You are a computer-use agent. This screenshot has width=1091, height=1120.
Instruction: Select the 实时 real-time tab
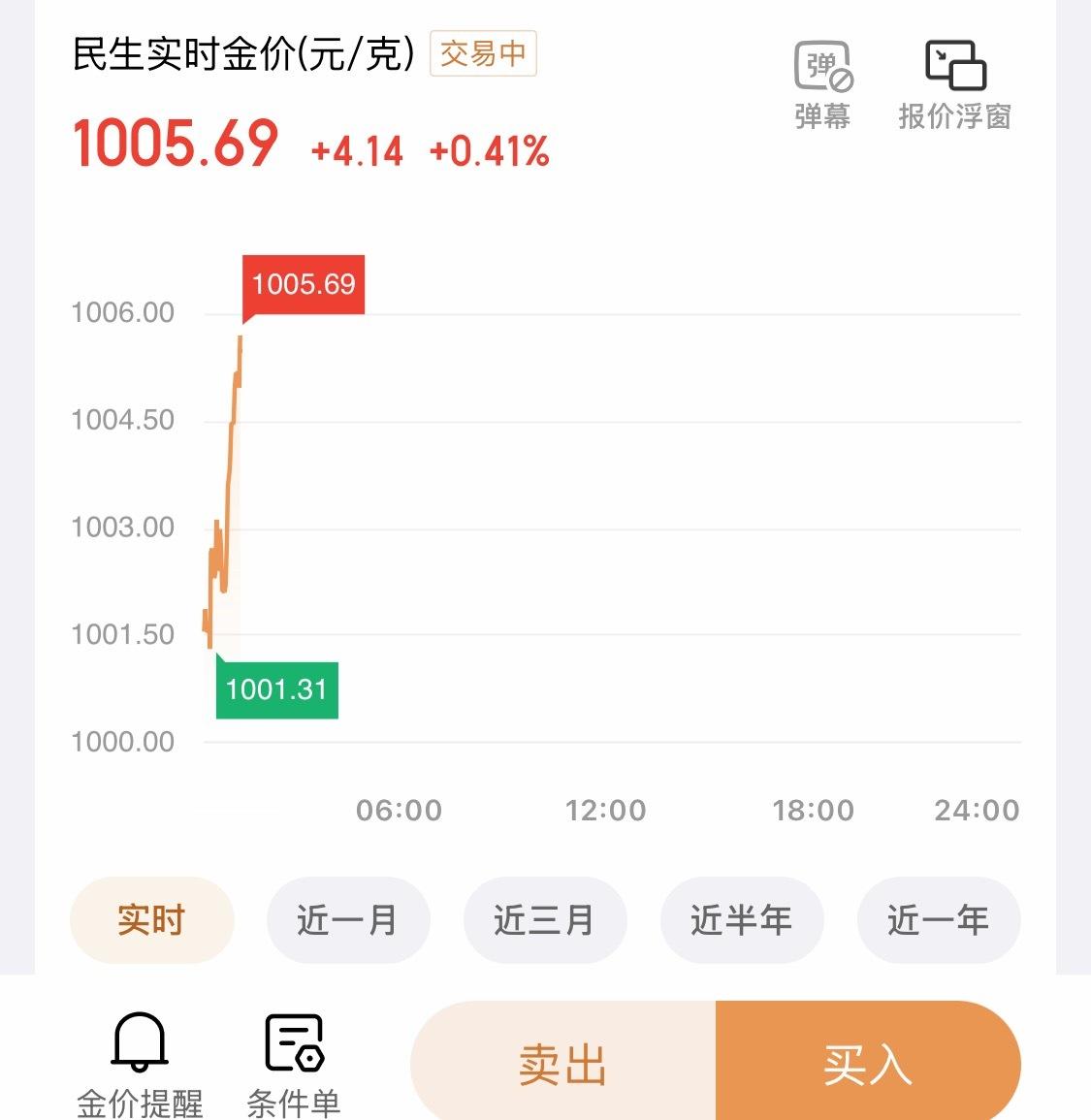pos(151,920)
